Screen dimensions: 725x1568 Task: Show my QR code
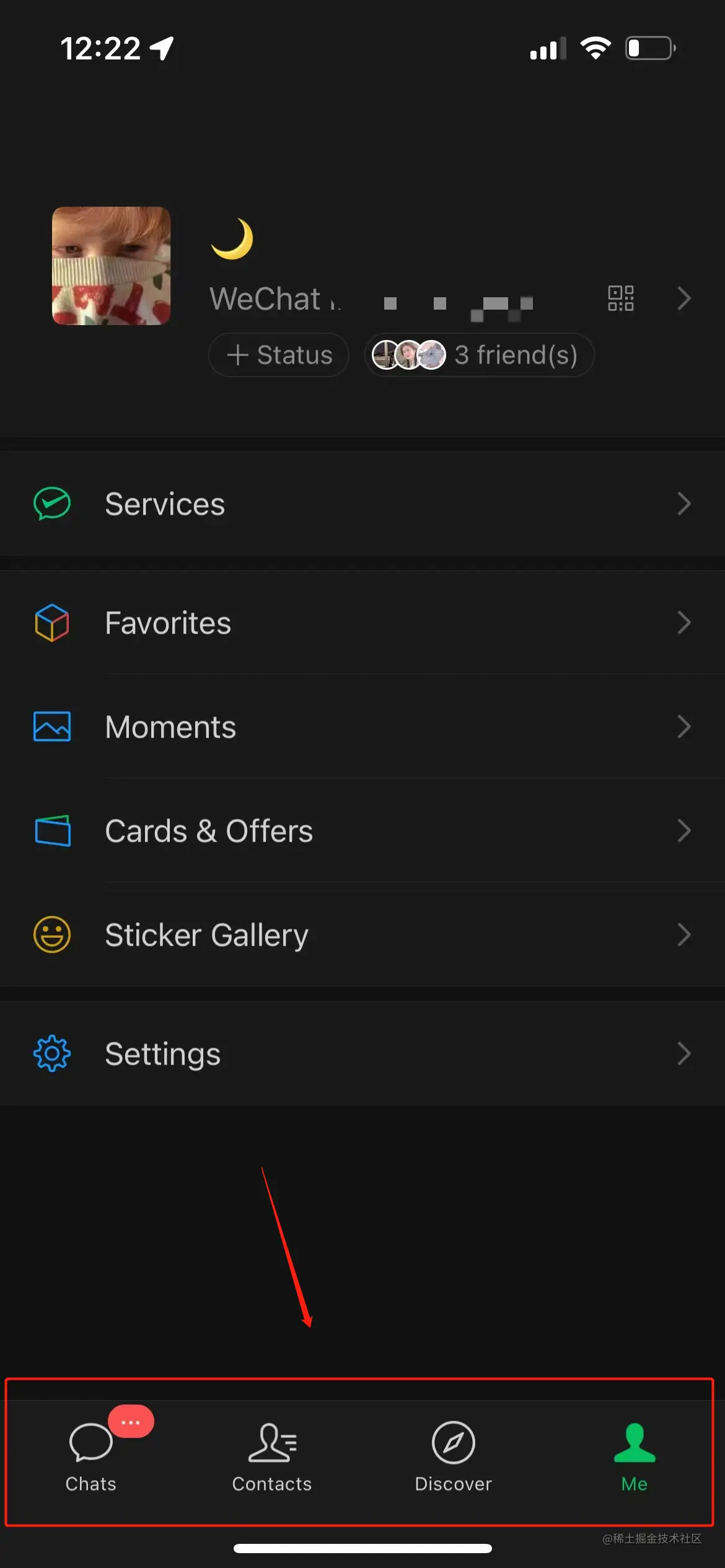point(620,298)
